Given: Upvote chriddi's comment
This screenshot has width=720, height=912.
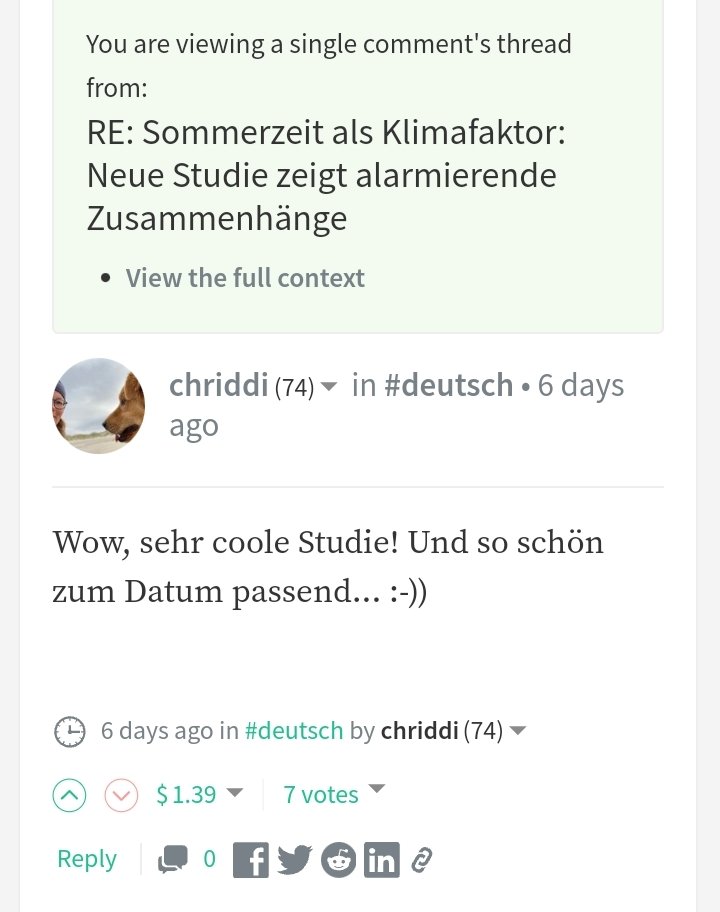Looking at the screenshot, I should (69, 796).
